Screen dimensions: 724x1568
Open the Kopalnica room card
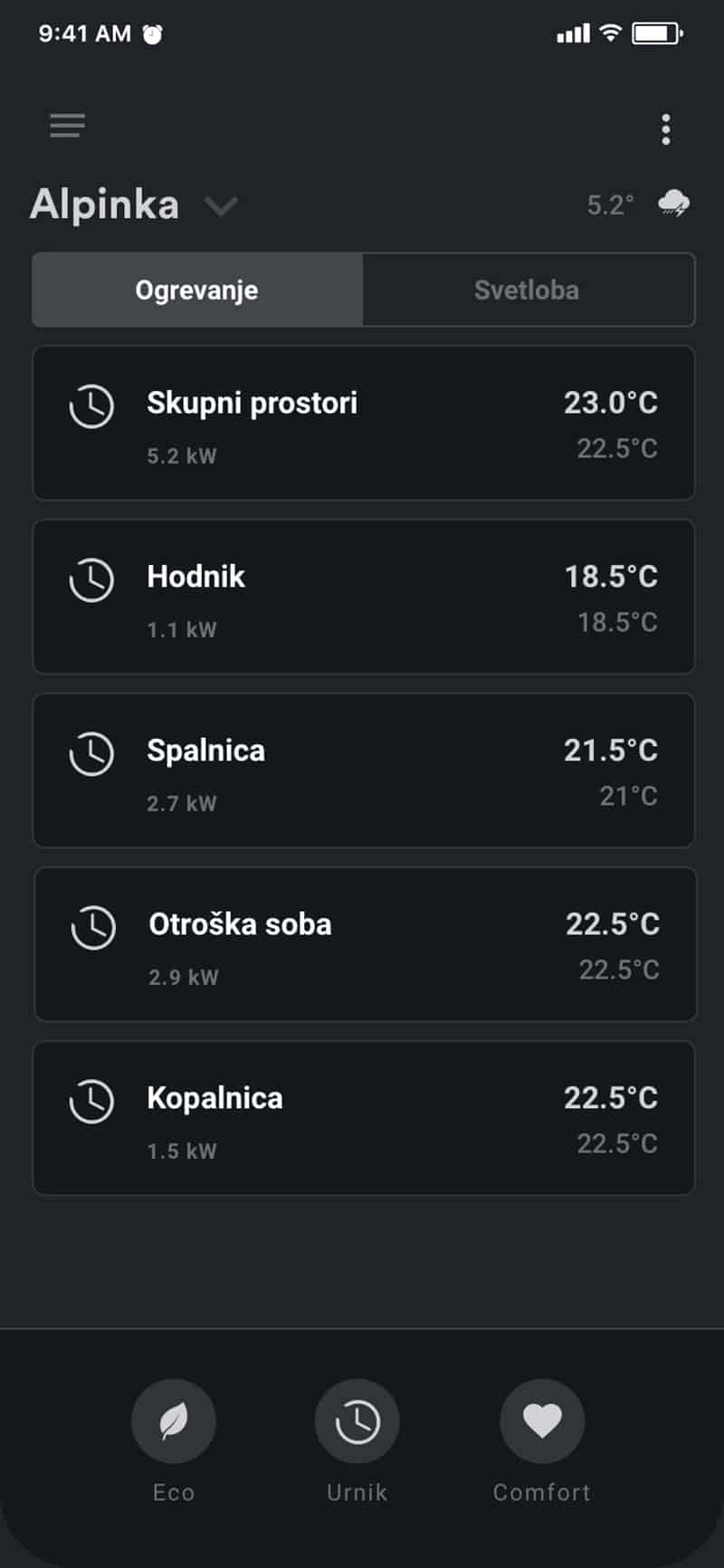(x=364, y=1118)
